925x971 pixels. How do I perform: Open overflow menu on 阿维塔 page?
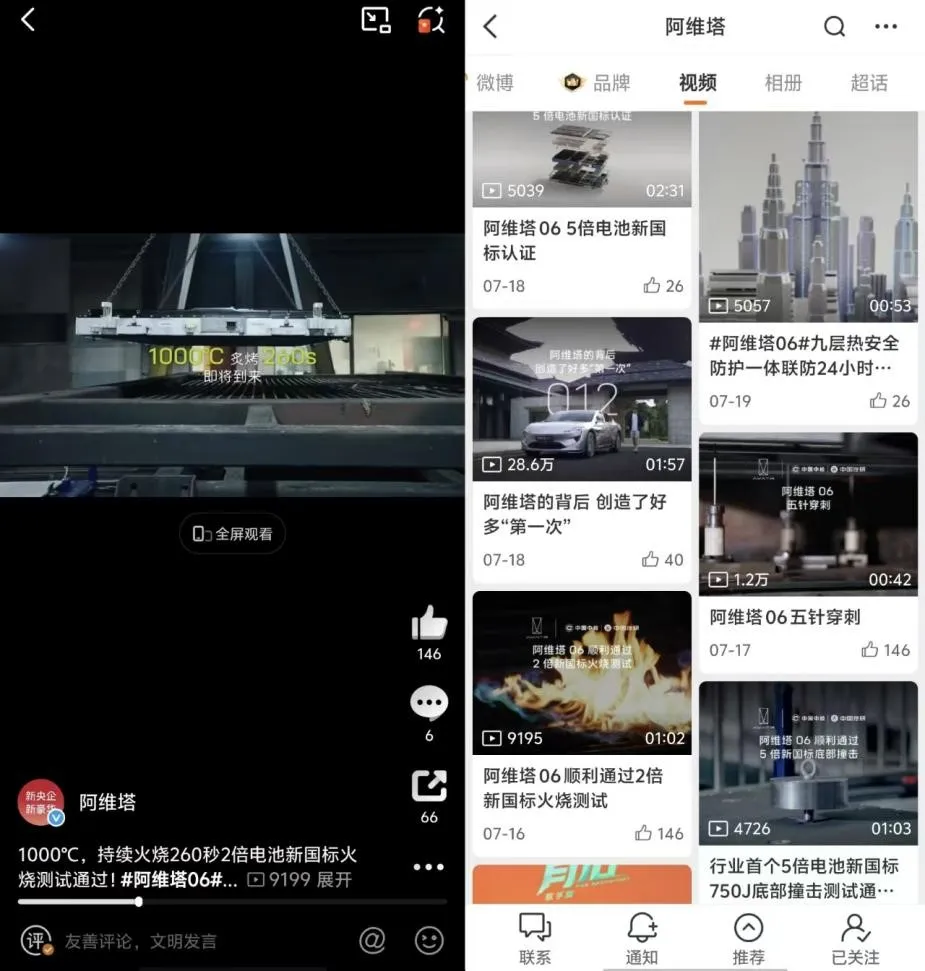(x=886, y=27)
